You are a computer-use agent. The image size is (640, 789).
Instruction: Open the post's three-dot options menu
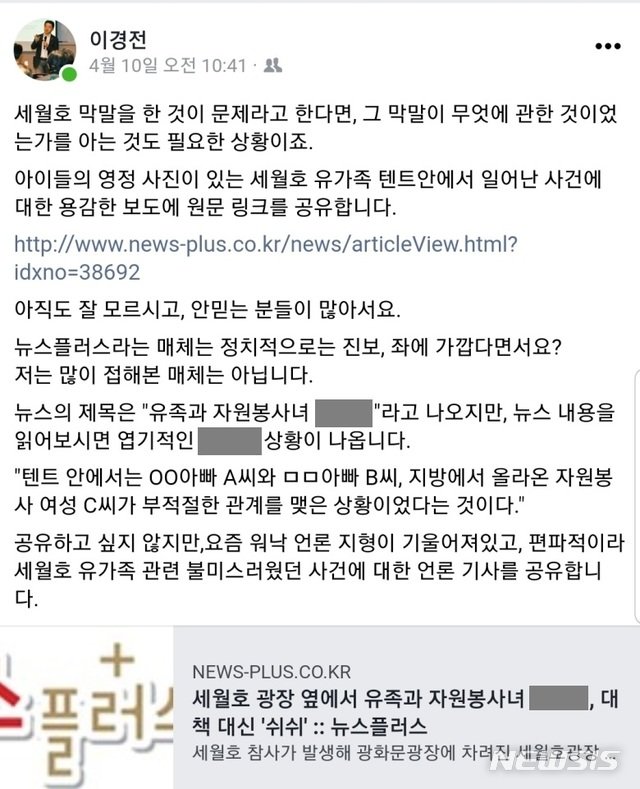pos(607,45)
